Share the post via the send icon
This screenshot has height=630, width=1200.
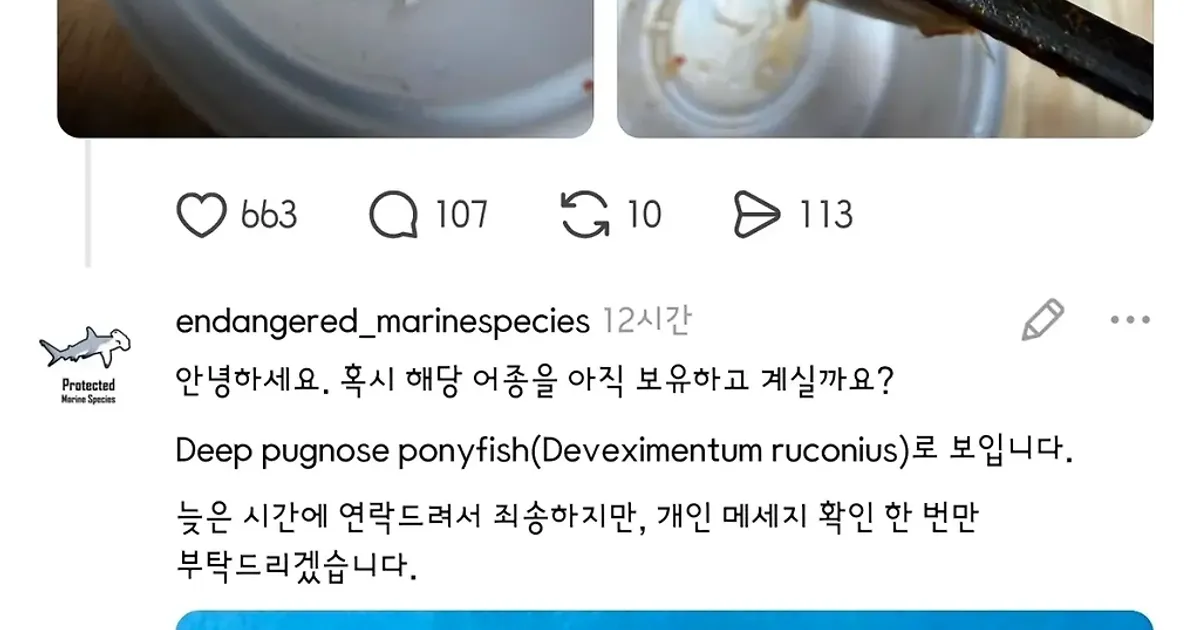(757, 215)
